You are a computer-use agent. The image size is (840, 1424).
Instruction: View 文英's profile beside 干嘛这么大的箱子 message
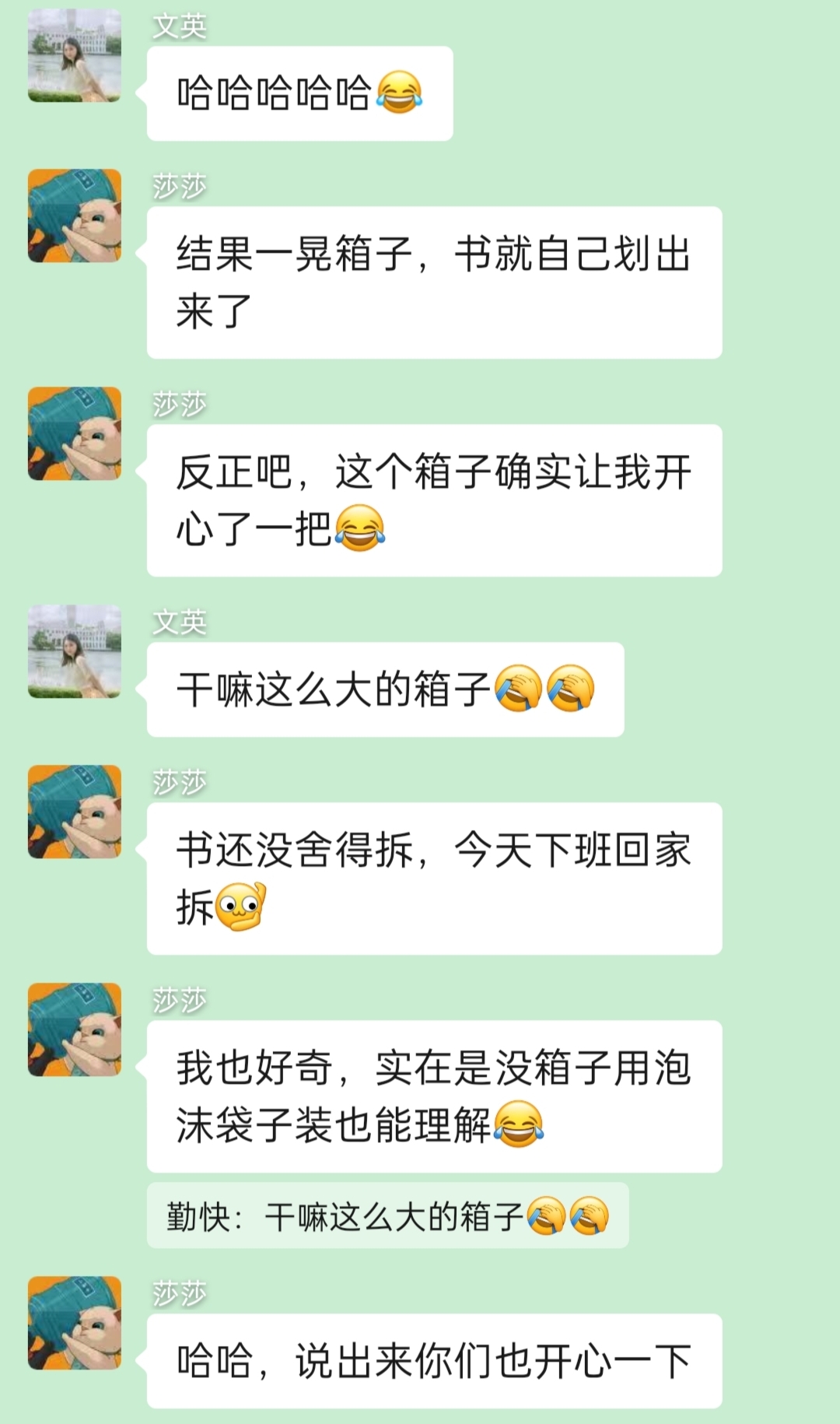click(75, 651)
